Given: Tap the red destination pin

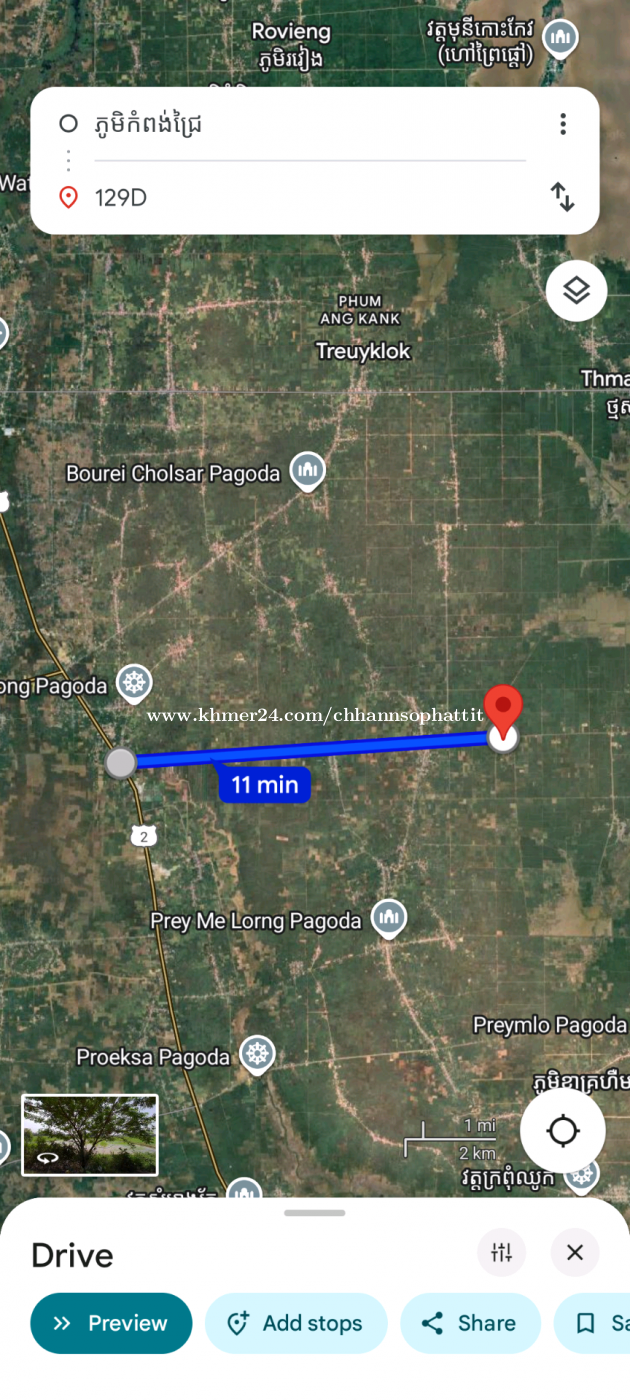Looking at the screenshot, I should click(x=503, y=709).
